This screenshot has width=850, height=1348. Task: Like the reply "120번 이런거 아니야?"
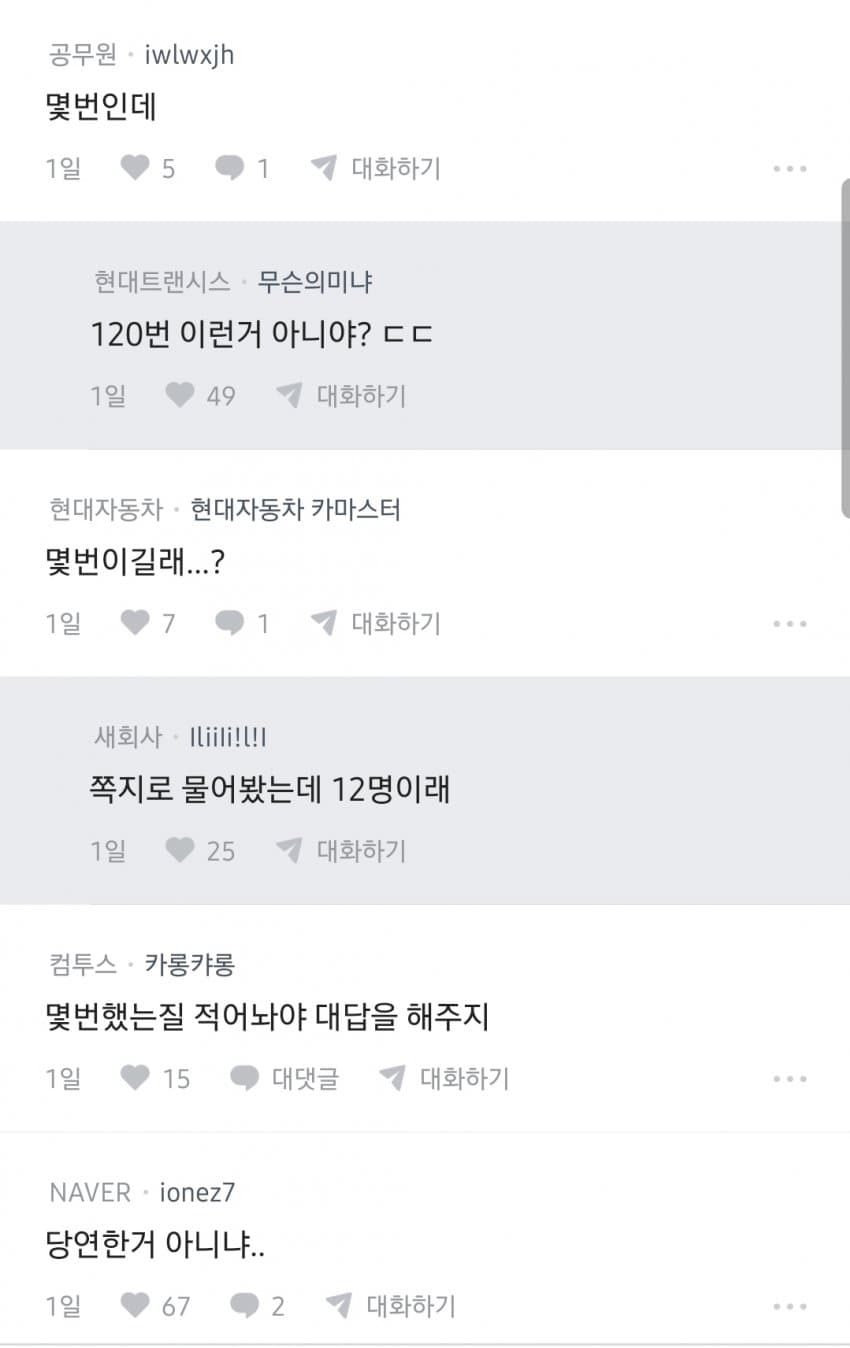[180, 396]
